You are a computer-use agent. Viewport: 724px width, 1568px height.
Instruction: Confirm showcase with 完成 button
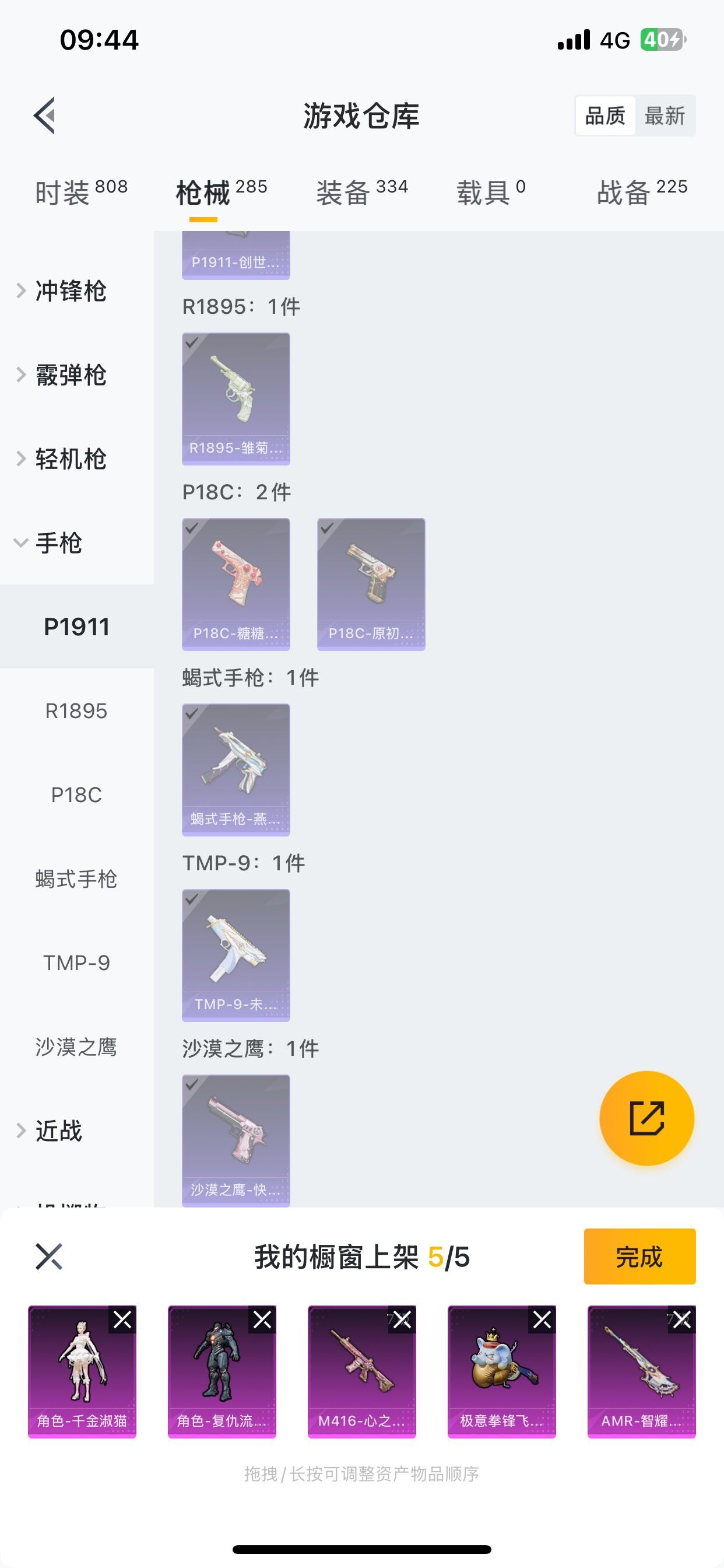tap(639, 1256)
